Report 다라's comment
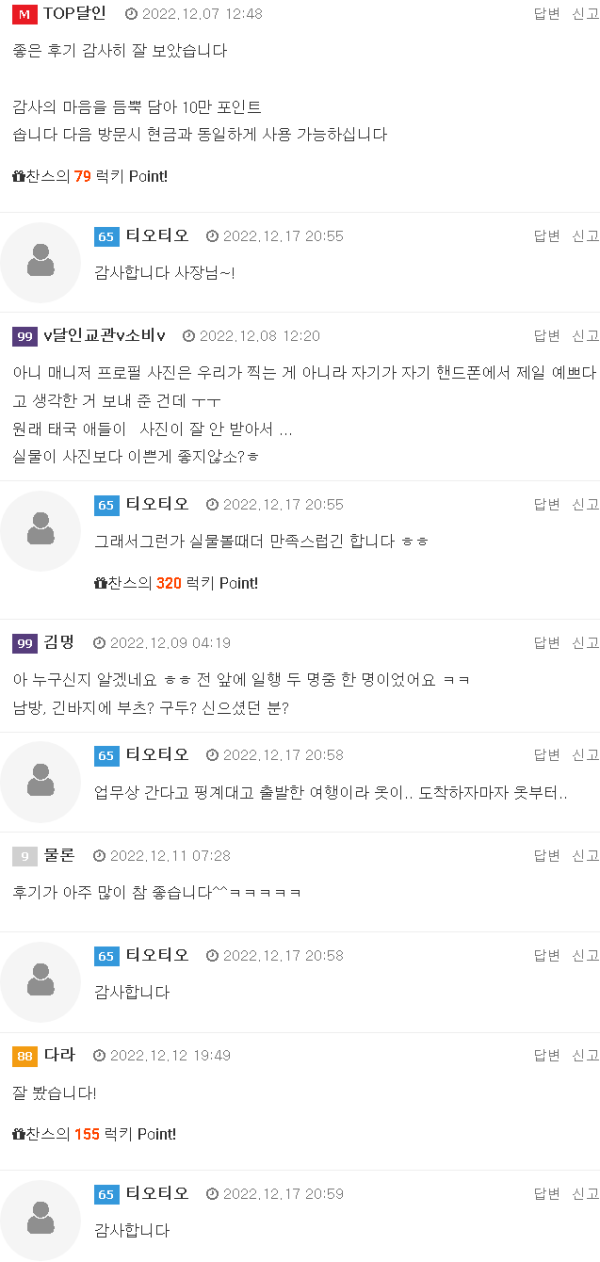Viewport: 600px width, 1262px height. coord(585,1056)
